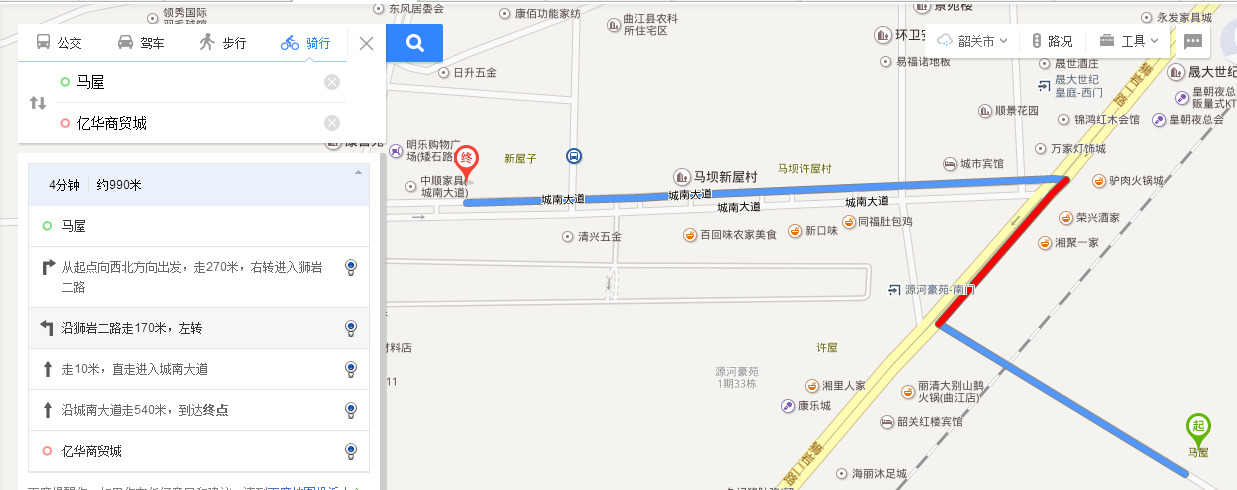Edit the 亿华商贸城 destination field
The image size is (1237, 490).
coord(190,123)
